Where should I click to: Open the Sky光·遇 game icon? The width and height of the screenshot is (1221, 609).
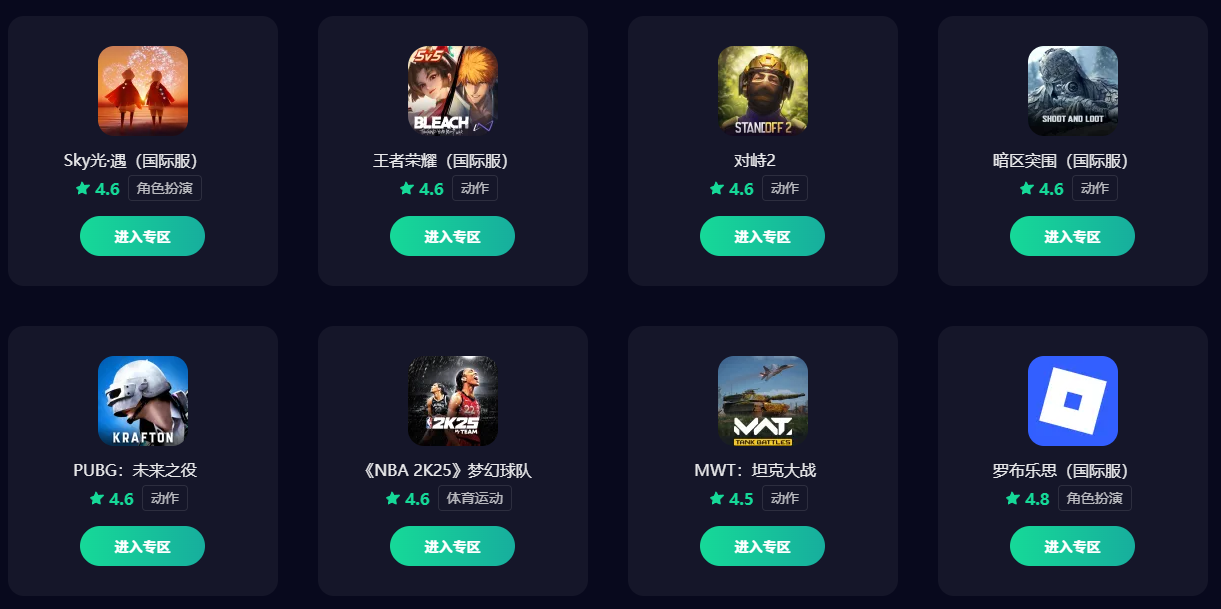click(143, 90)
